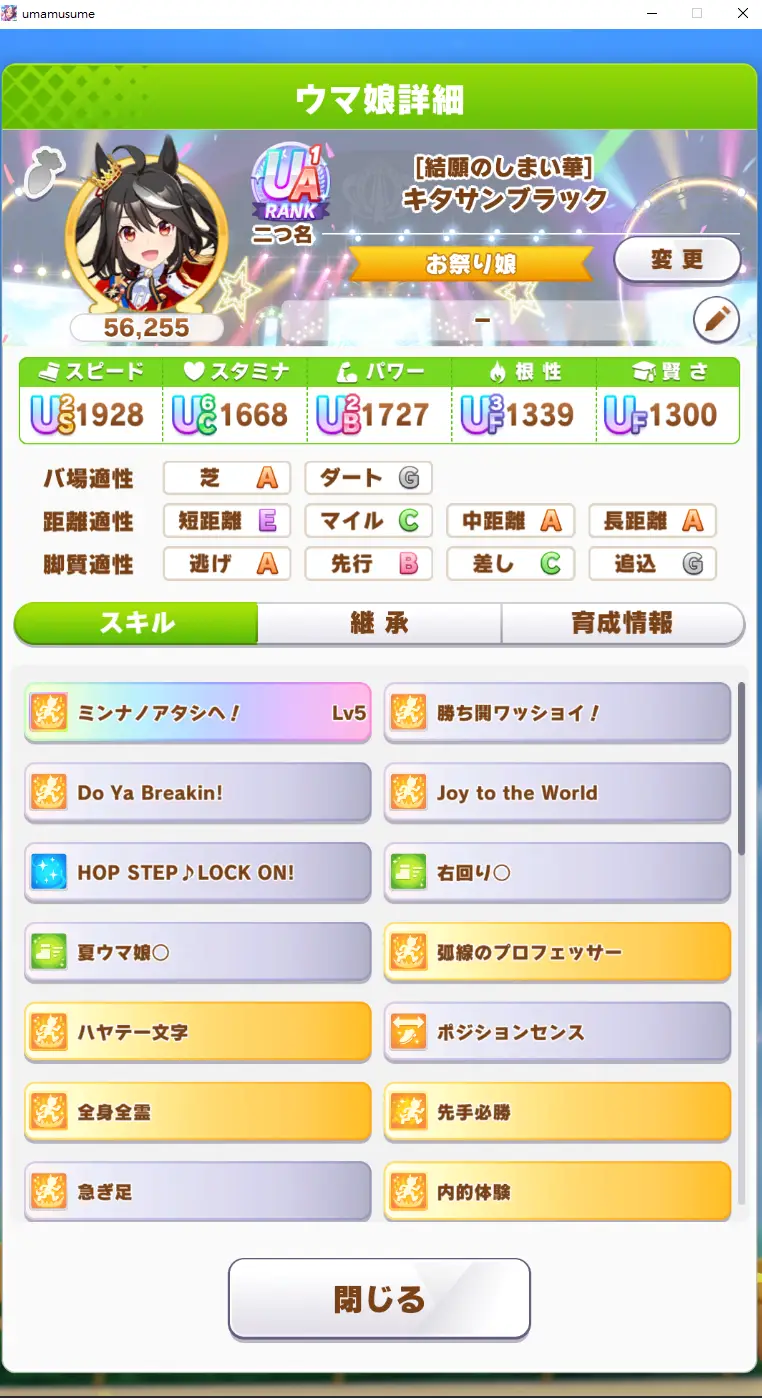Open the 右回り○ skill

[x=557, y=872]
